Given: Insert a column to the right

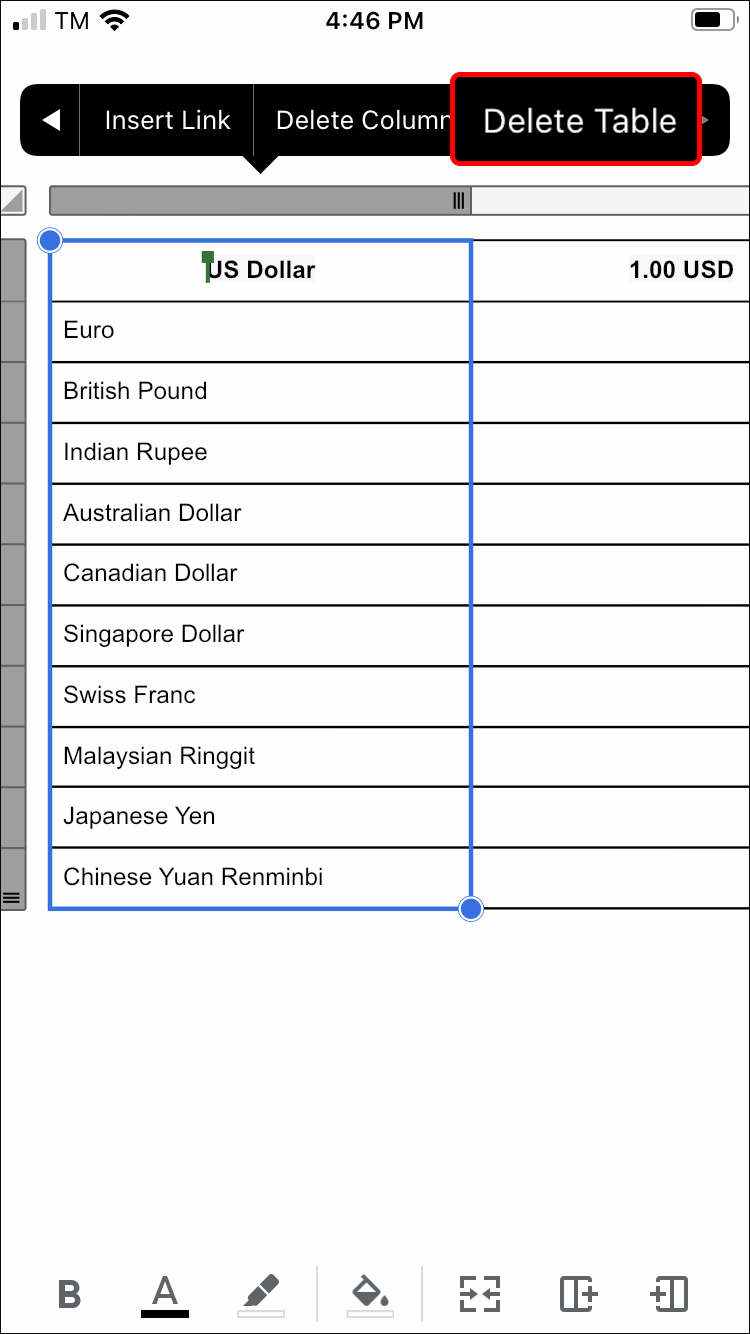Looking at the screenshot, I should point(578,1294).
